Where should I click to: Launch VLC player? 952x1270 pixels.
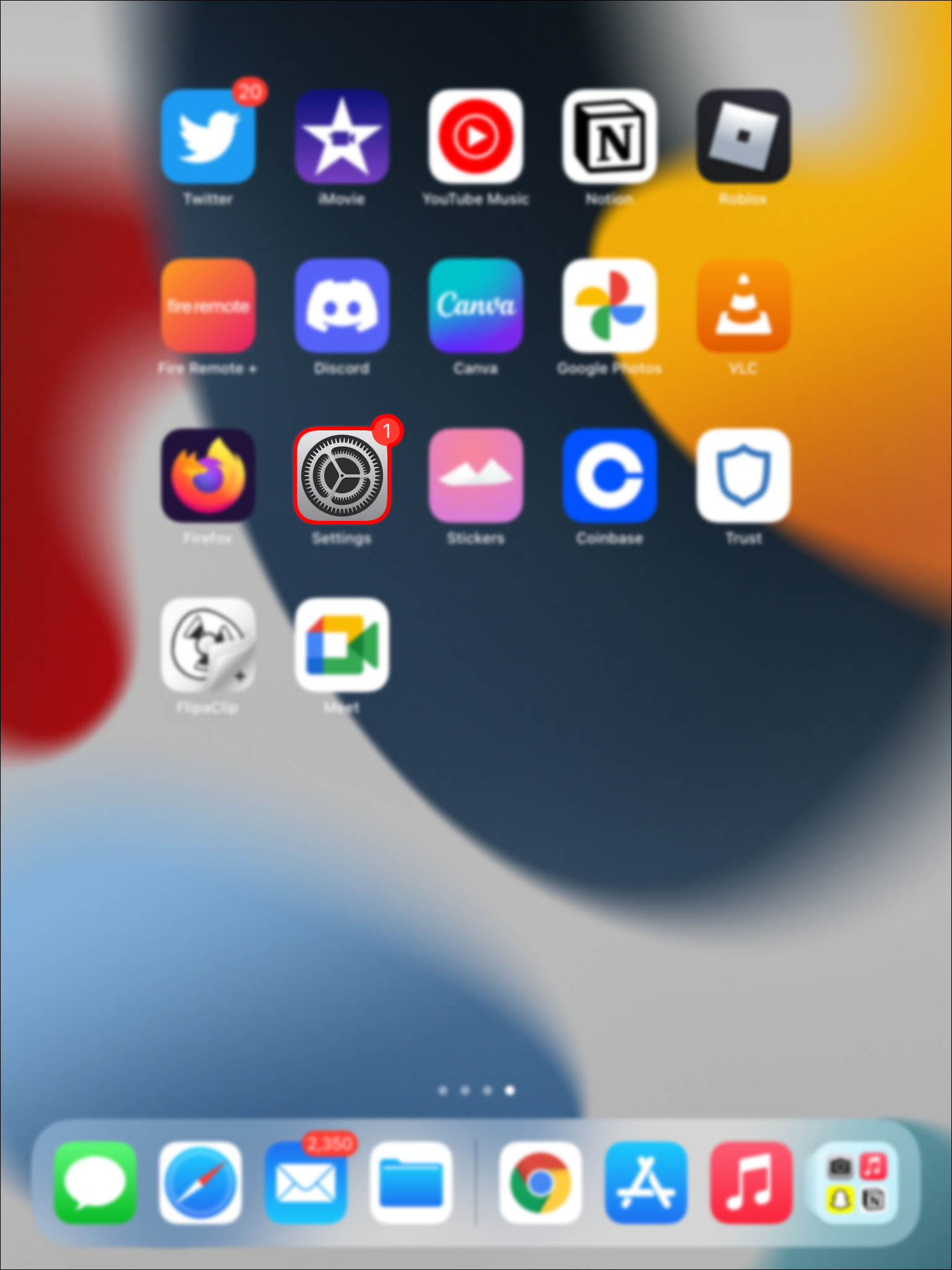743,306
